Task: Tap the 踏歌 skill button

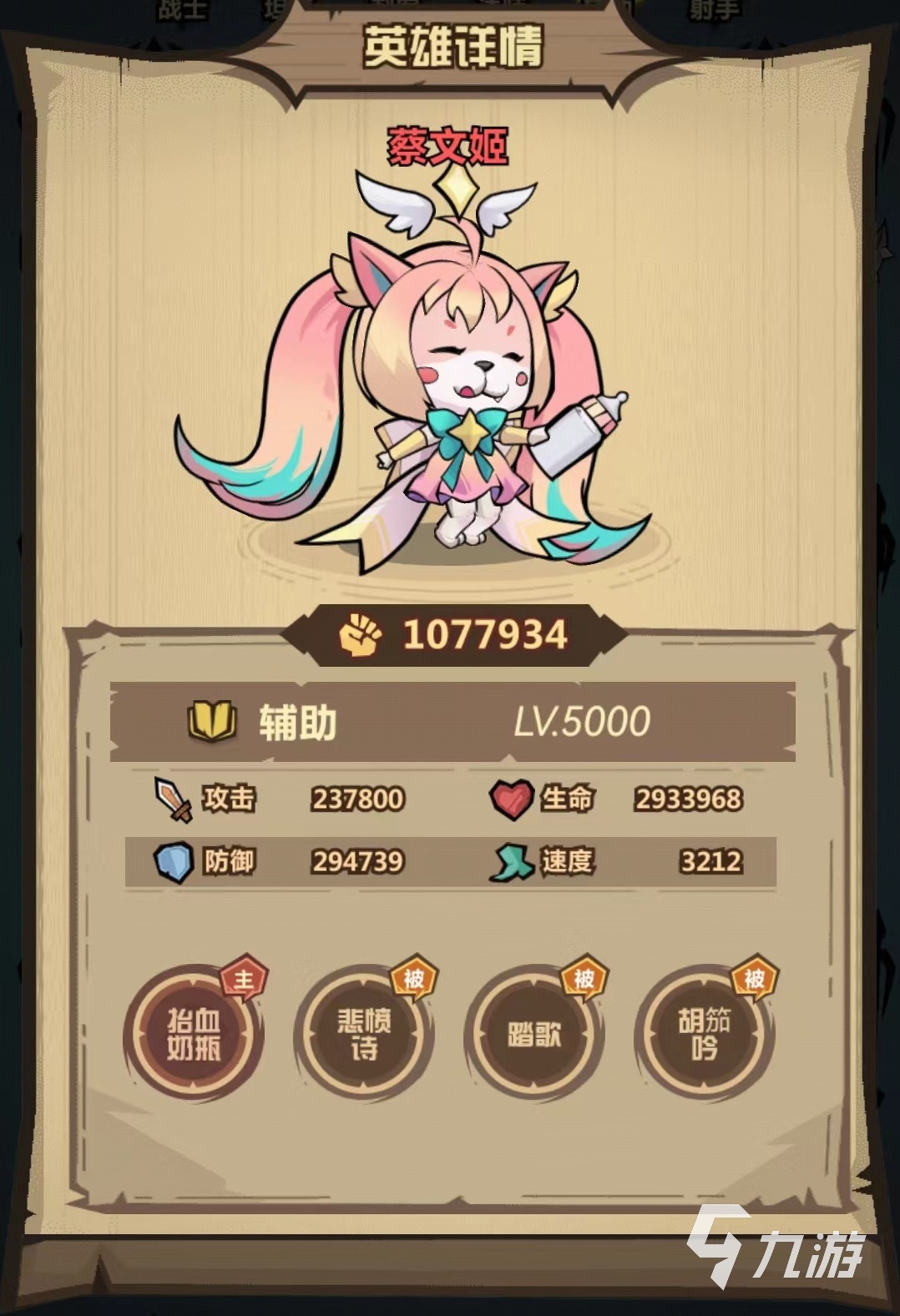Action: [x=534, y=1034]
